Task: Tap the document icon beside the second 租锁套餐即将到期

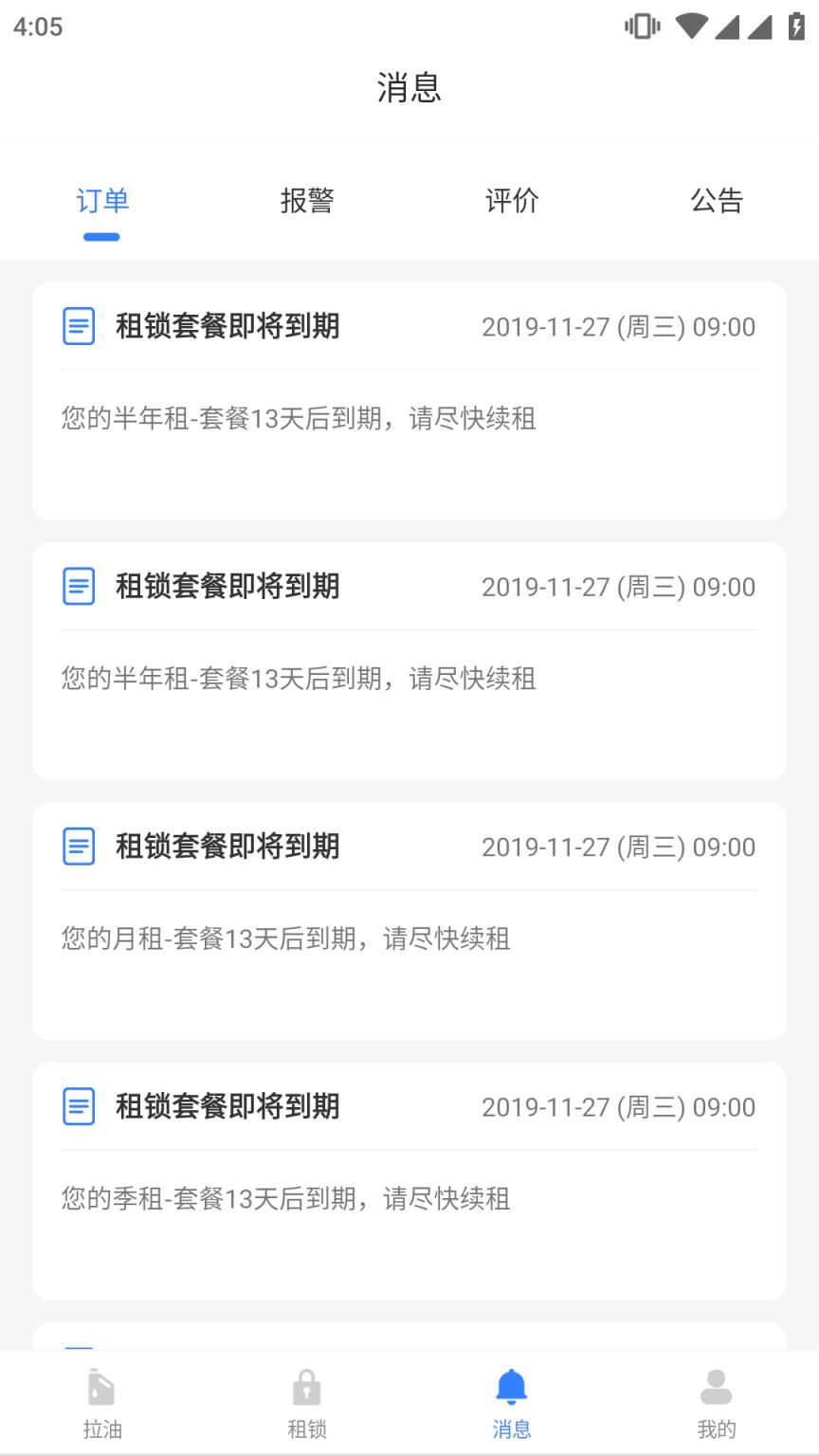Action: (x=80, y=587)
